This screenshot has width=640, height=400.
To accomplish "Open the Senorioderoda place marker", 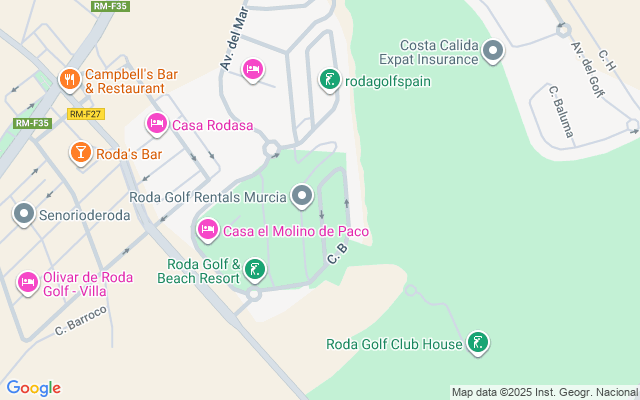I will pyautogui.click(x=23, y=213).
